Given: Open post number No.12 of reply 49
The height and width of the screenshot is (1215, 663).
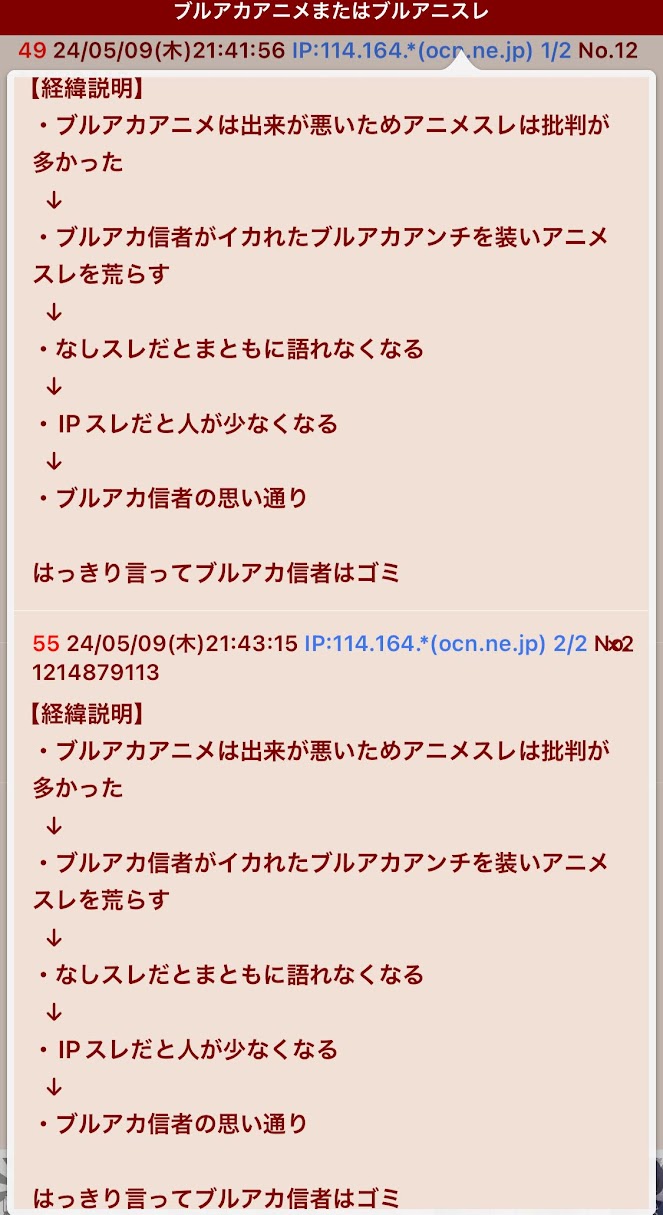Looking at the screenshot, I should click(x=608, y=50).
